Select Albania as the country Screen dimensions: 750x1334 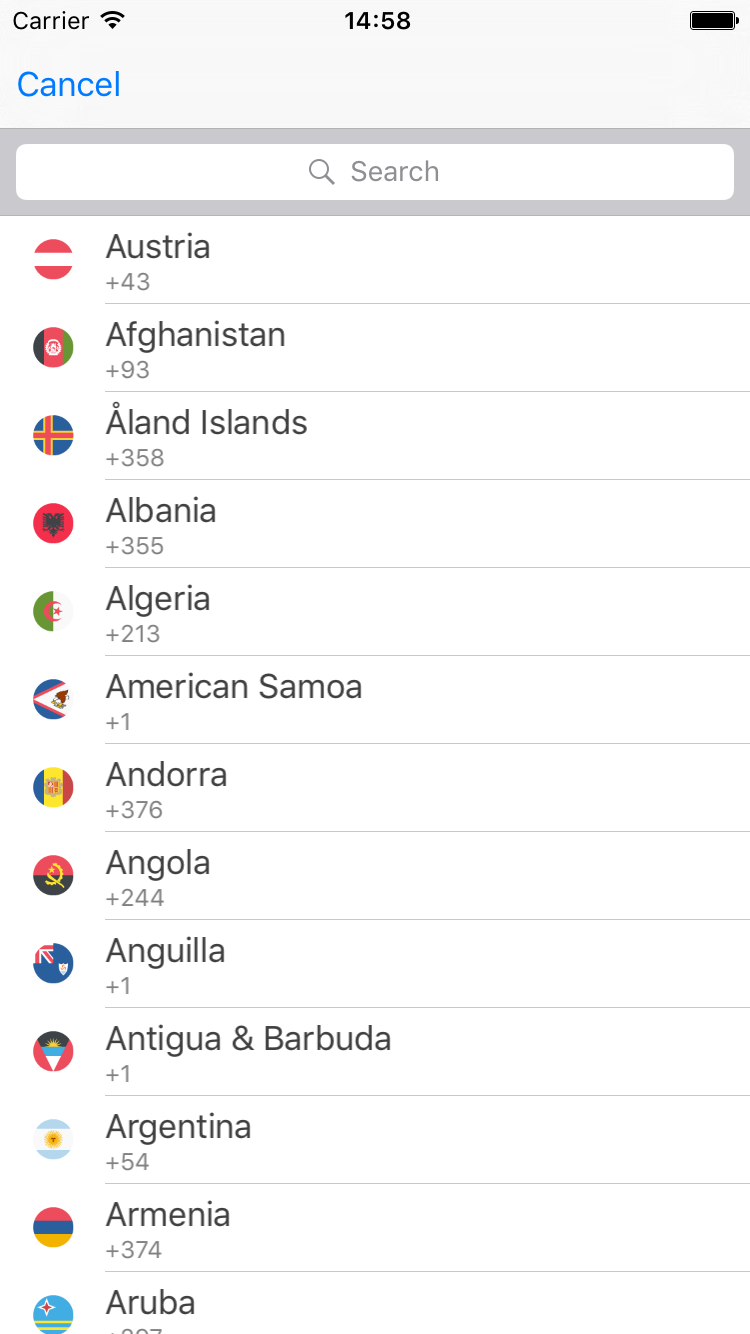coord(375,524)
